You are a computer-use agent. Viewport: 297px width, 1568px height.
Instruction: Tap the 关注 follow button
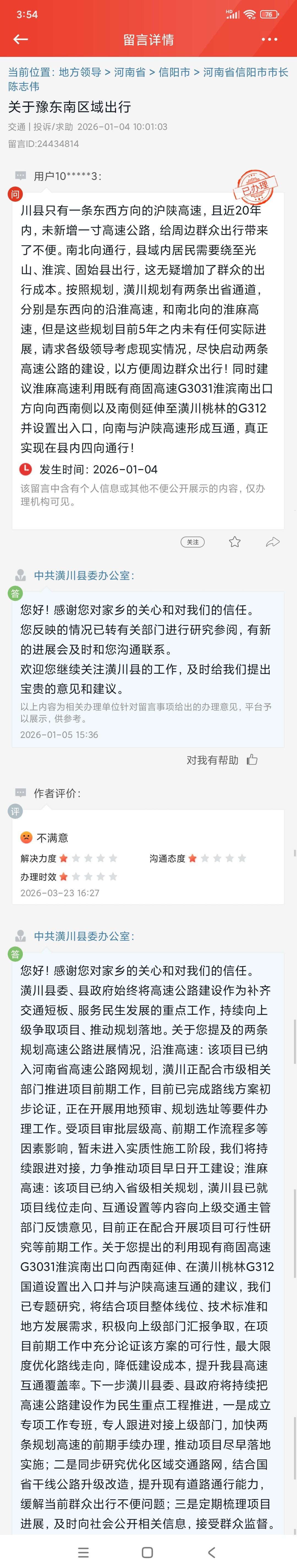(193, 542)
